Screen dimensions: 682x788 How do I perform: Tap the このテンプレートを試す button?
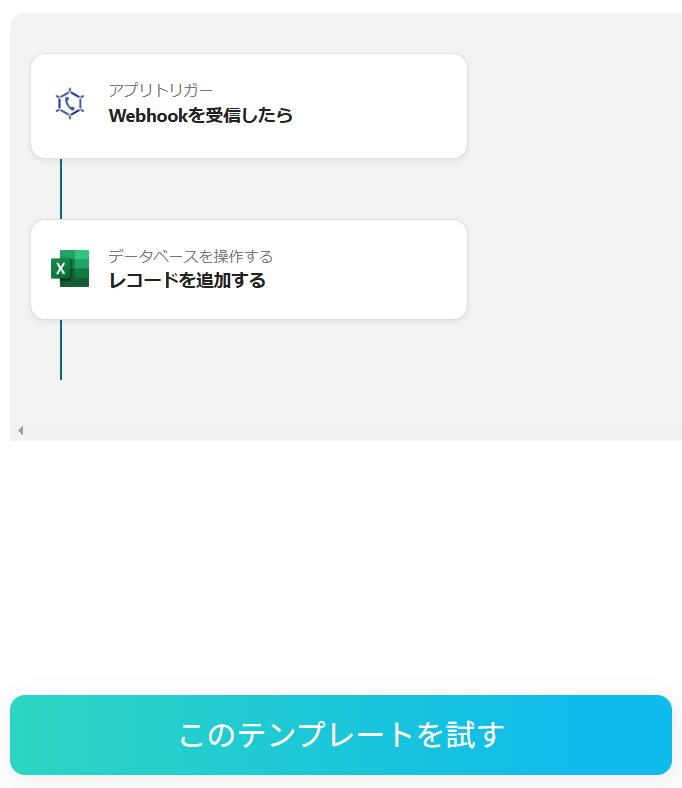click(x=341, y=735)
